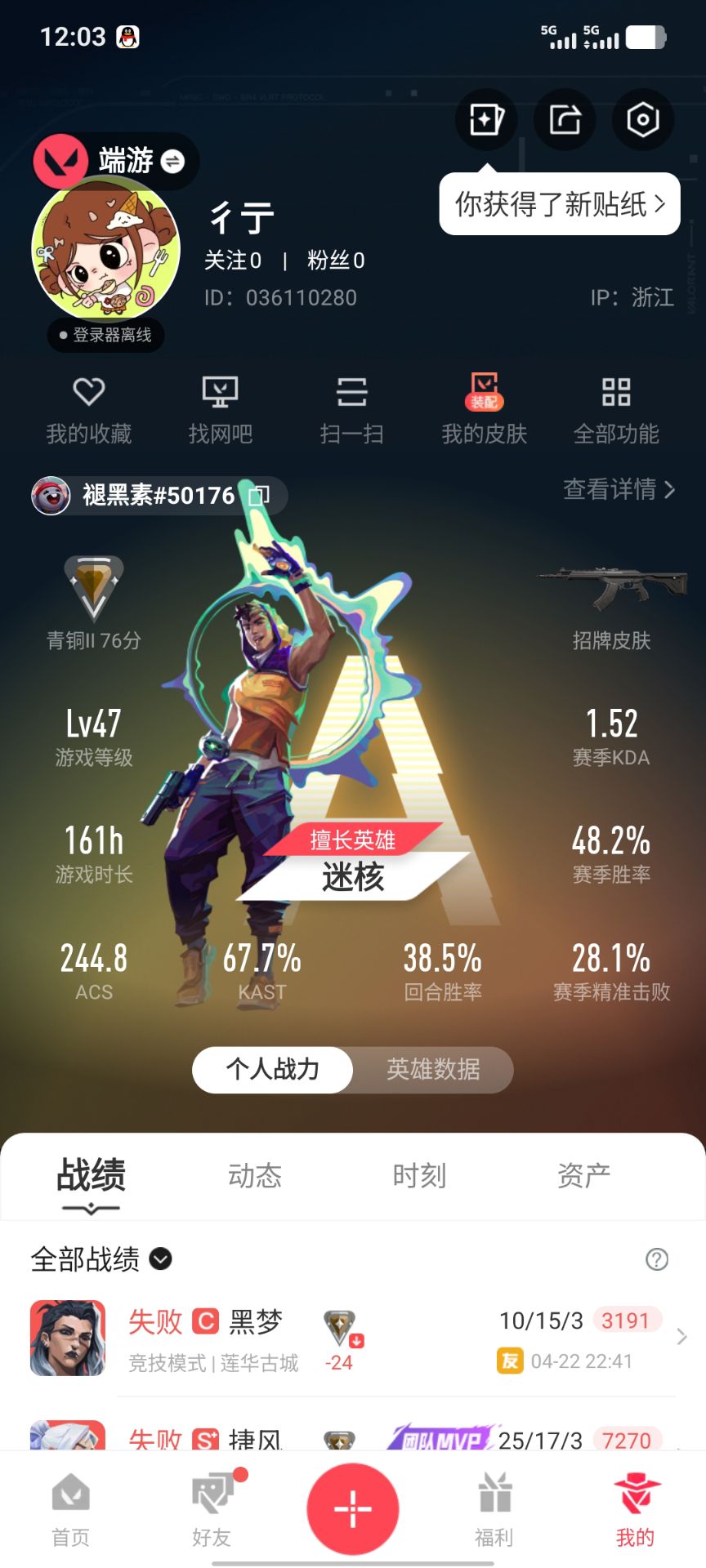706x1568 pixels.
Task: Copy game ID 褪黑素#50176
Action: (x=260, y=496)
